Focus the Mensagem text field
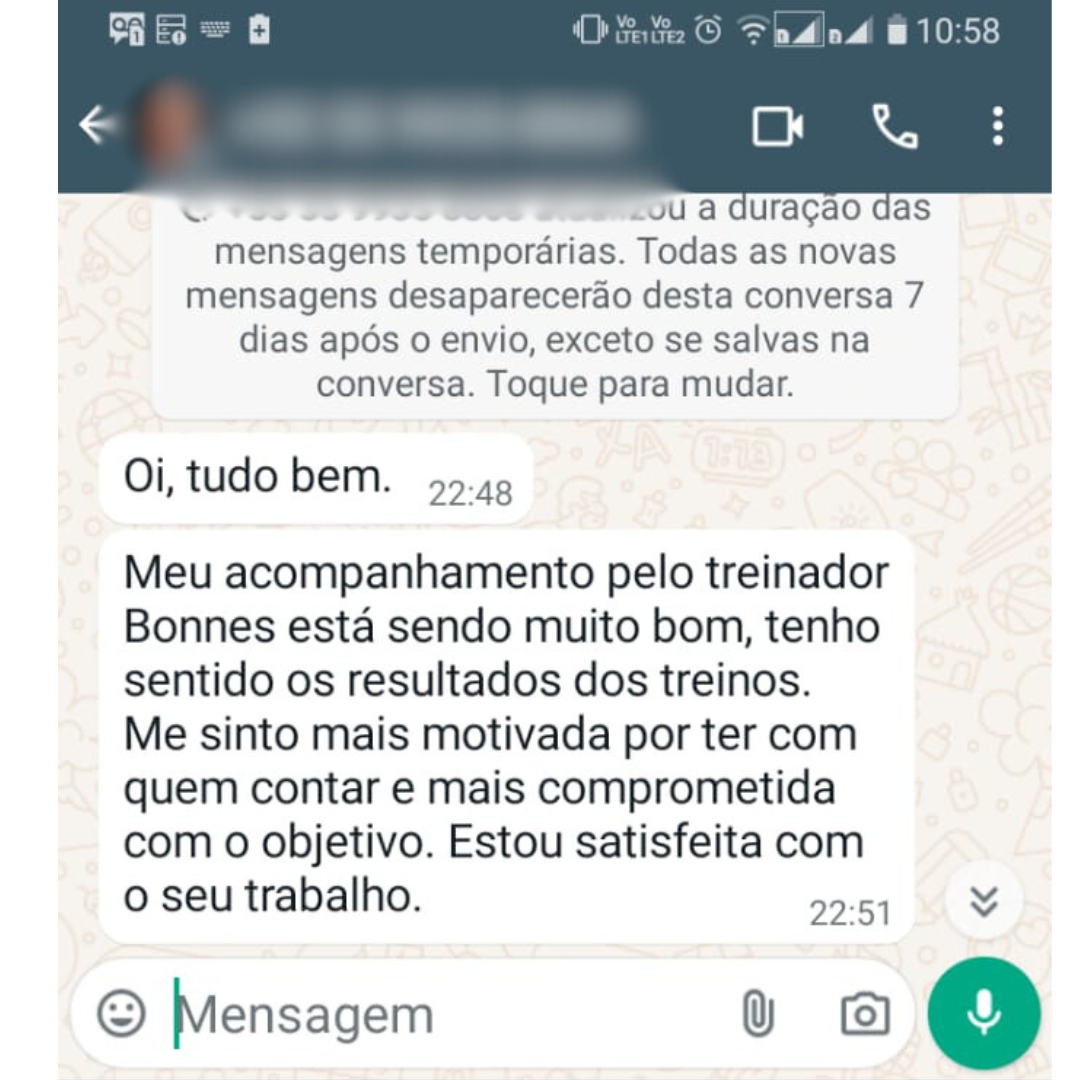The image size is (1080, 1080). pos(440,1015)
